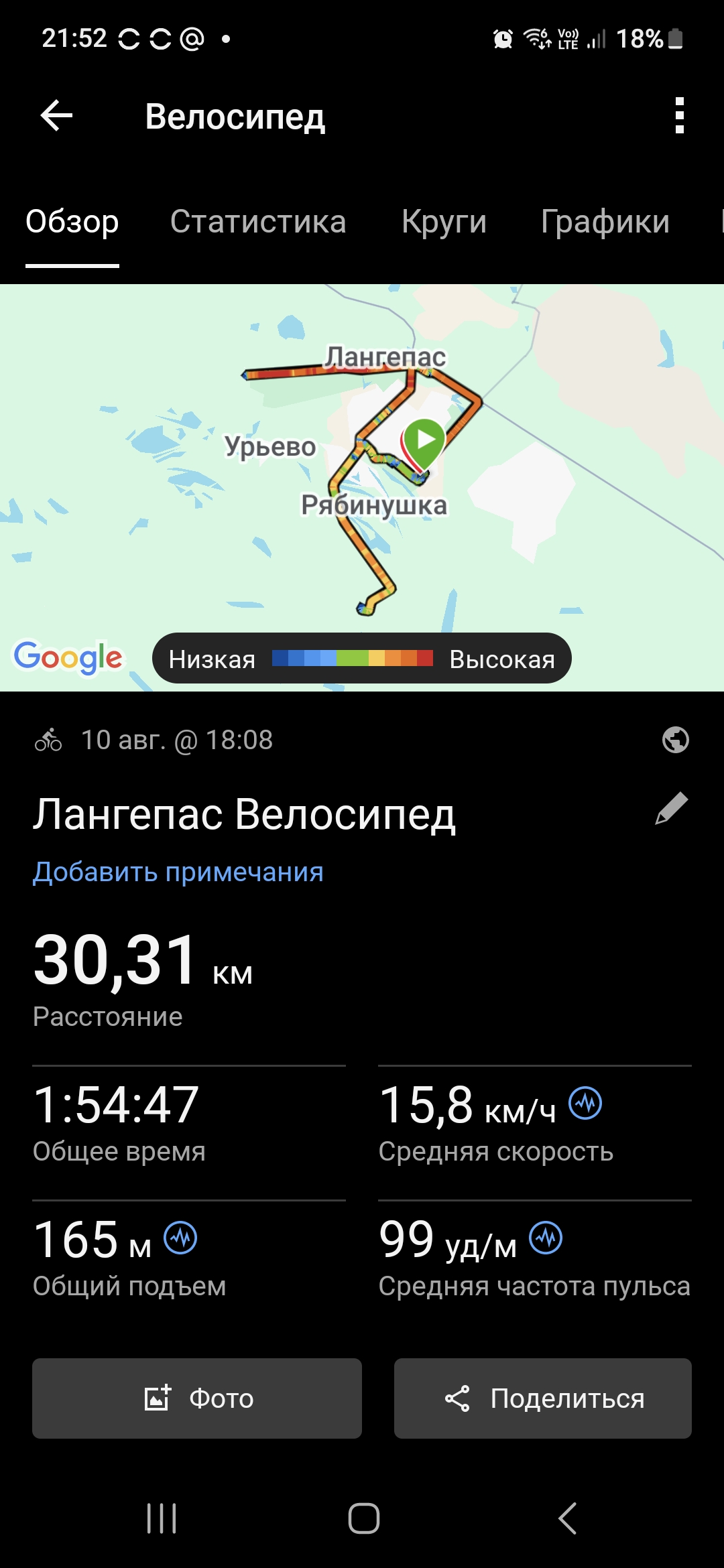The height and width of the screenshot is (1568, 724).
Task: Edit the activity name with the pencil
Action: tap(672, 808)
